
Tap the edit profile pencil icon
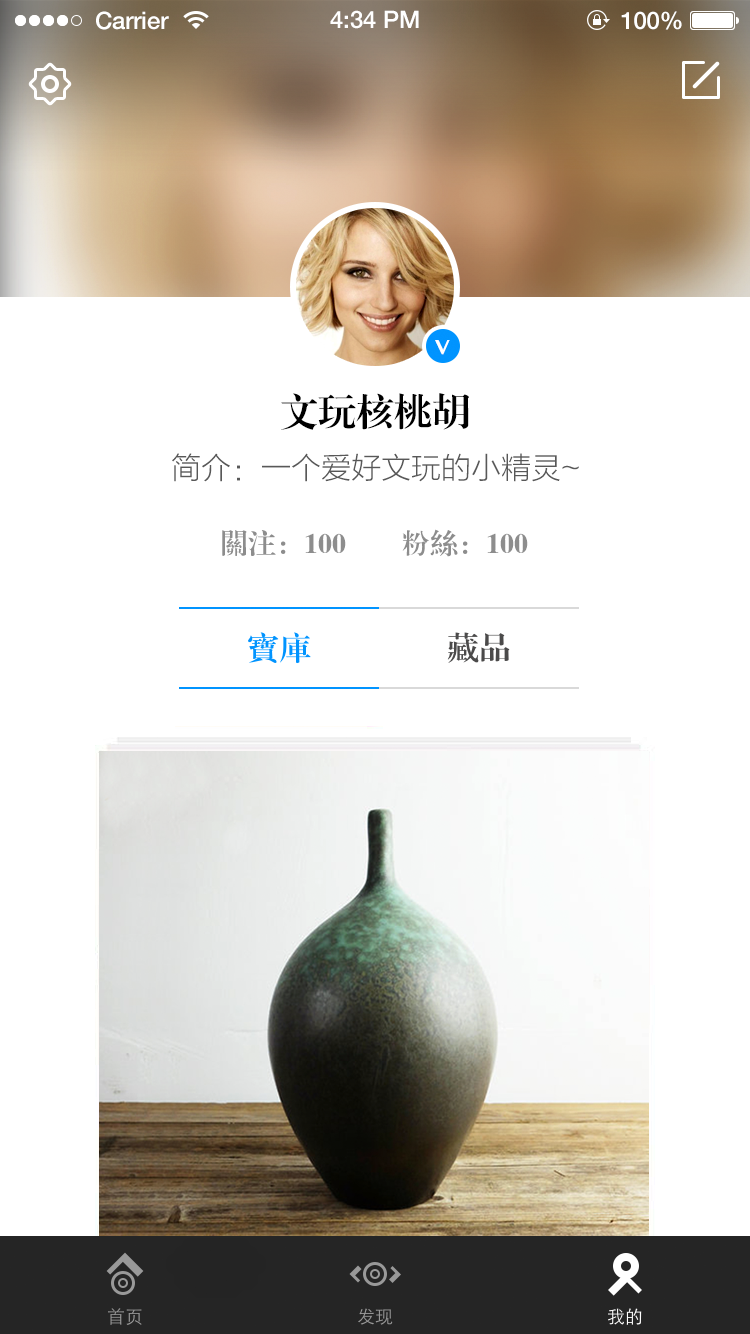tap(700, 80)
